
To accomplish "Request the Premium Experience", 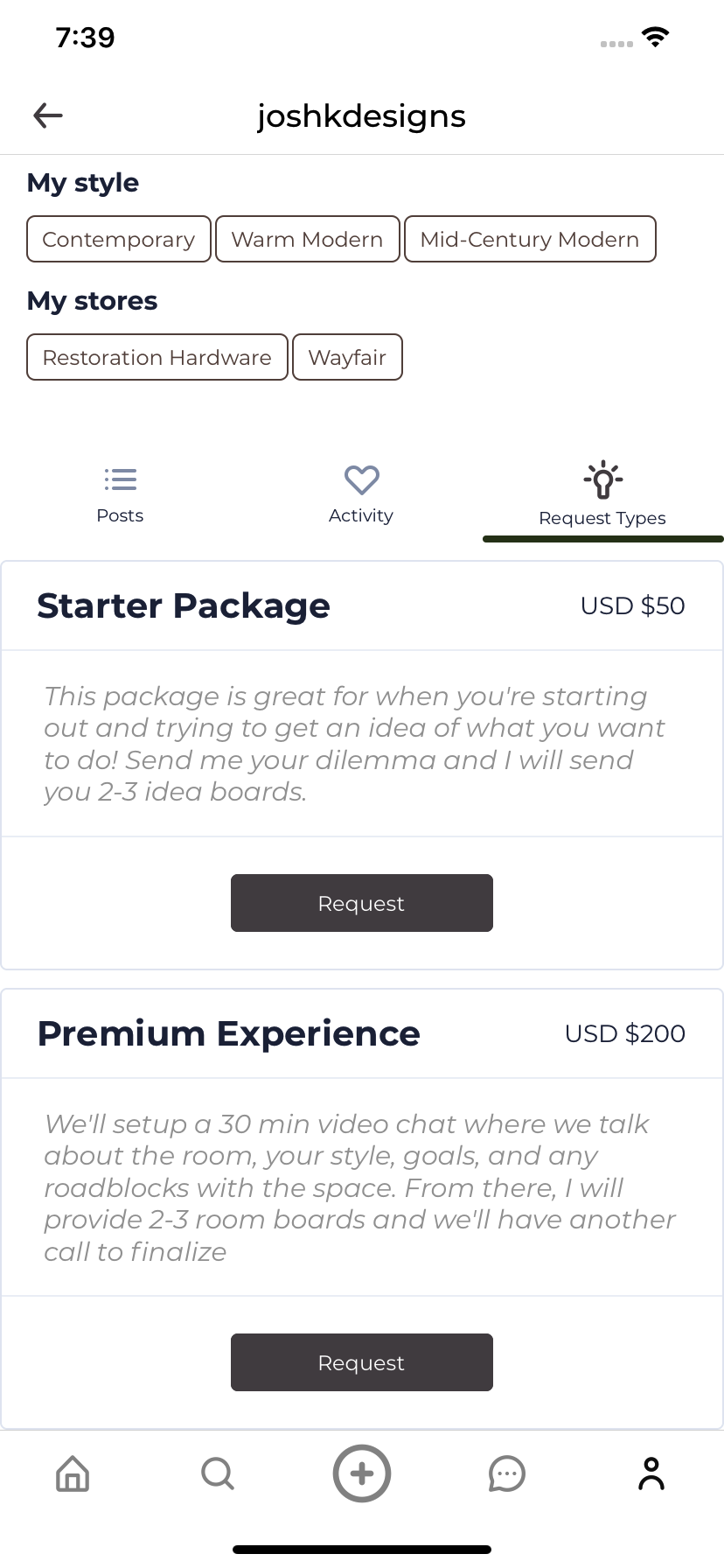I will coord(362,1362).
